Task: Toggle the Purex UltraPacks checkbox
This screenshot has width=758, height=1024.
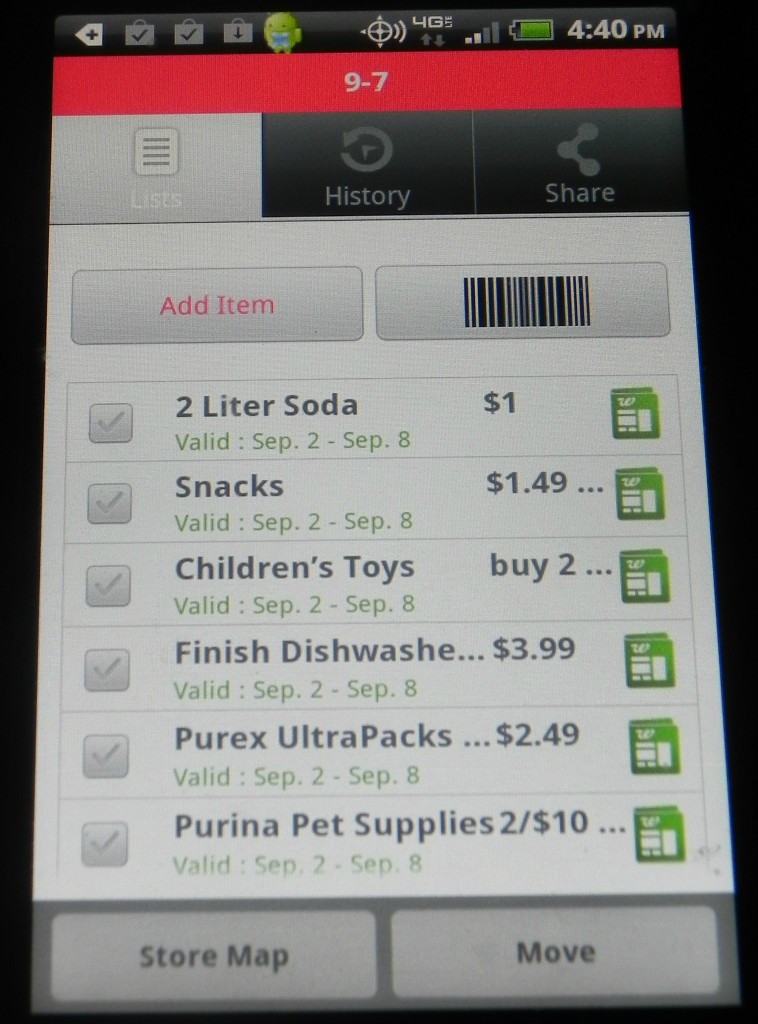Action: point(106,756)
